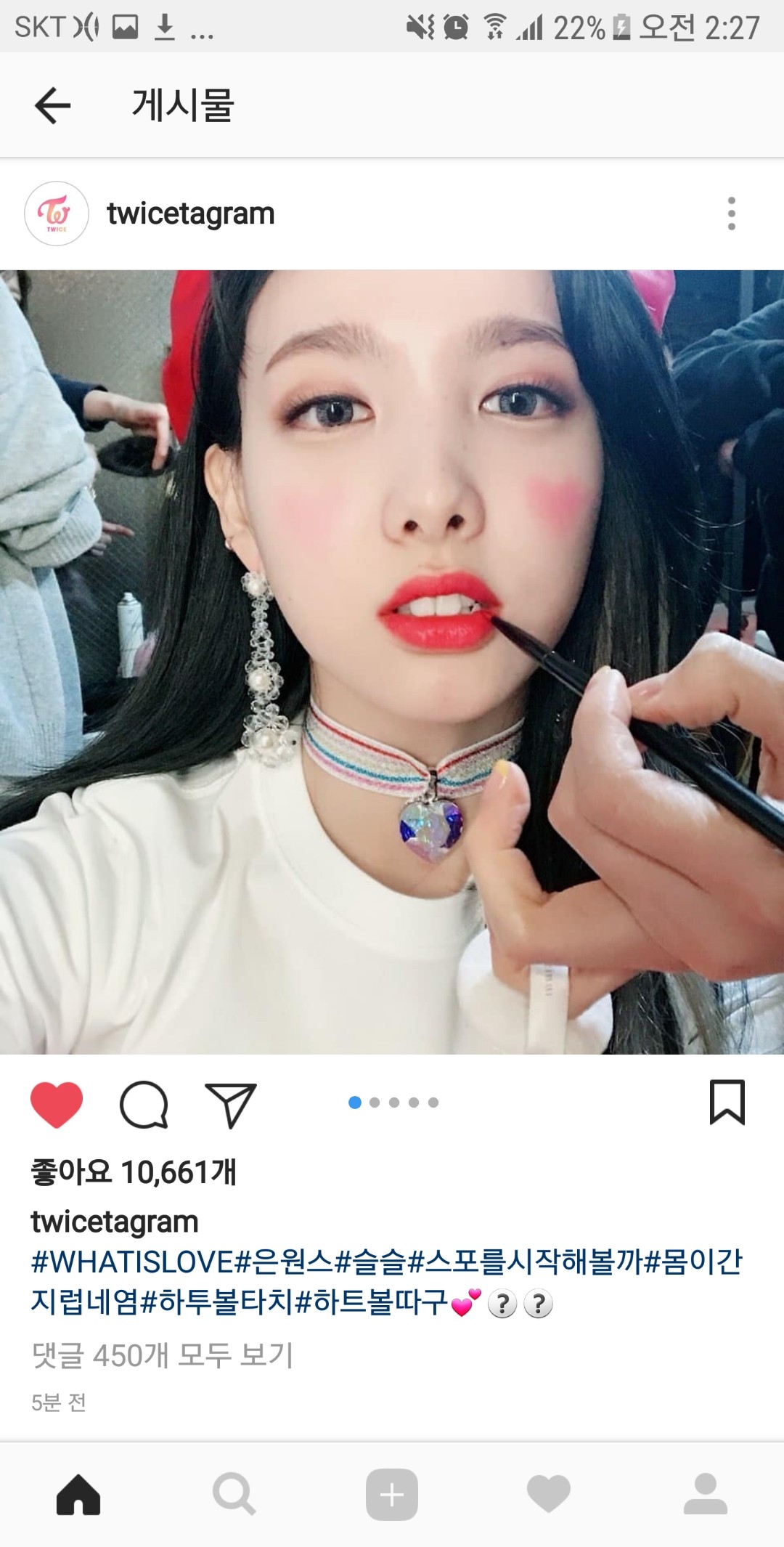Open the post's three-dot options menu
The image size is (784, 1547).
[x=731, y=214]
